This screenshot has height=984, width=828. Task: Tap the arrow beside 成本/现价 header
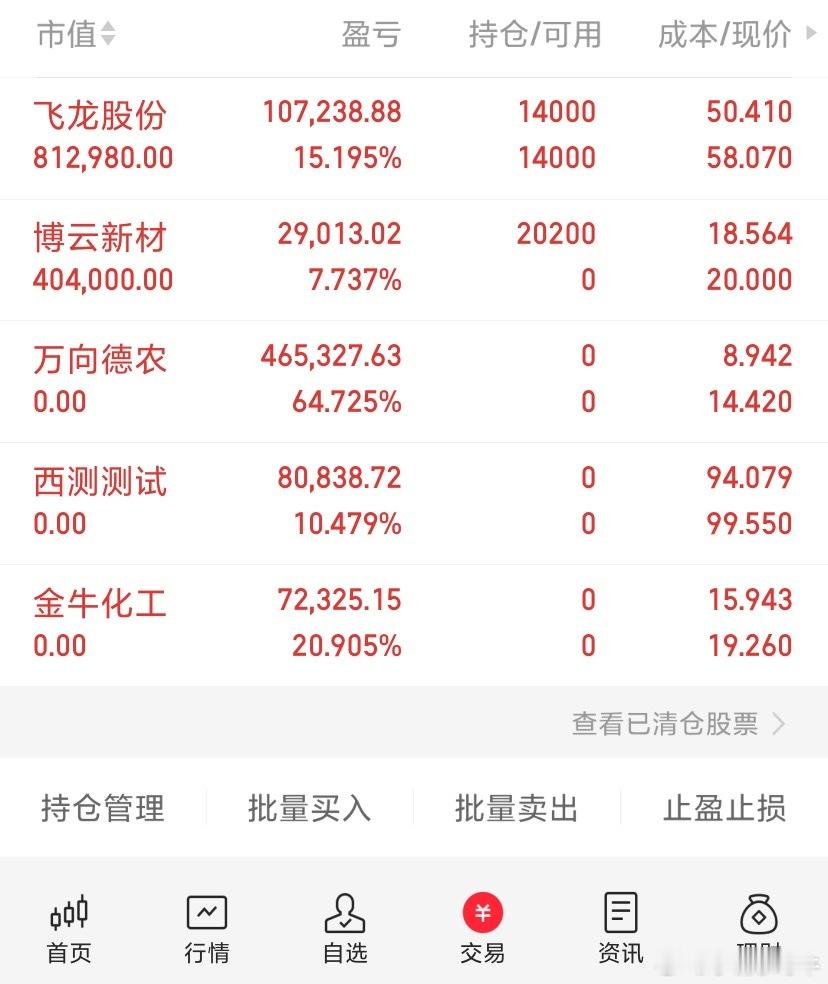(x=811, y=33)
